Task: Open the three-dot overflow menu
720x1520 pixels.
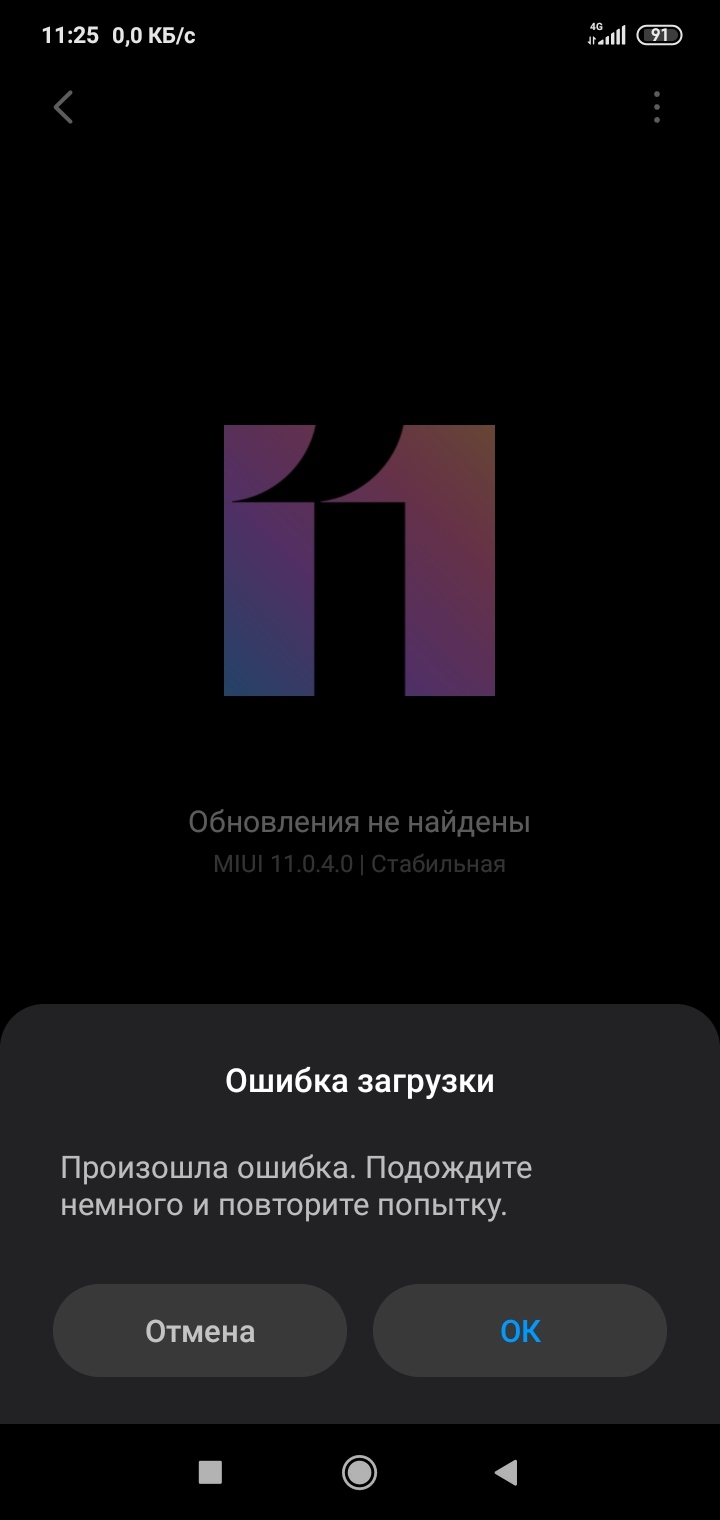Action: [656, 107]
